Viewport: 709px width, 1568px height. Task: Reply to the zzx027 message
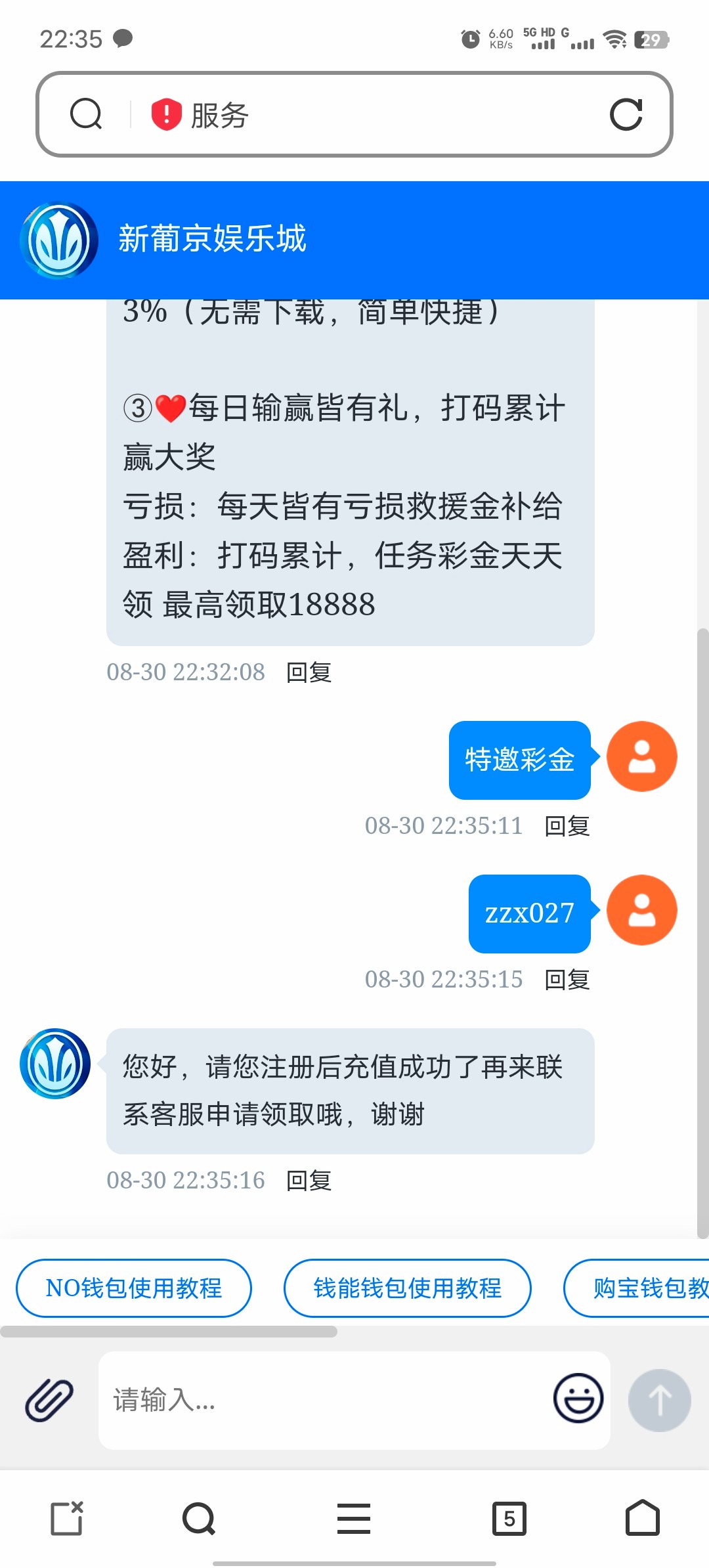[x=567, y=980]
